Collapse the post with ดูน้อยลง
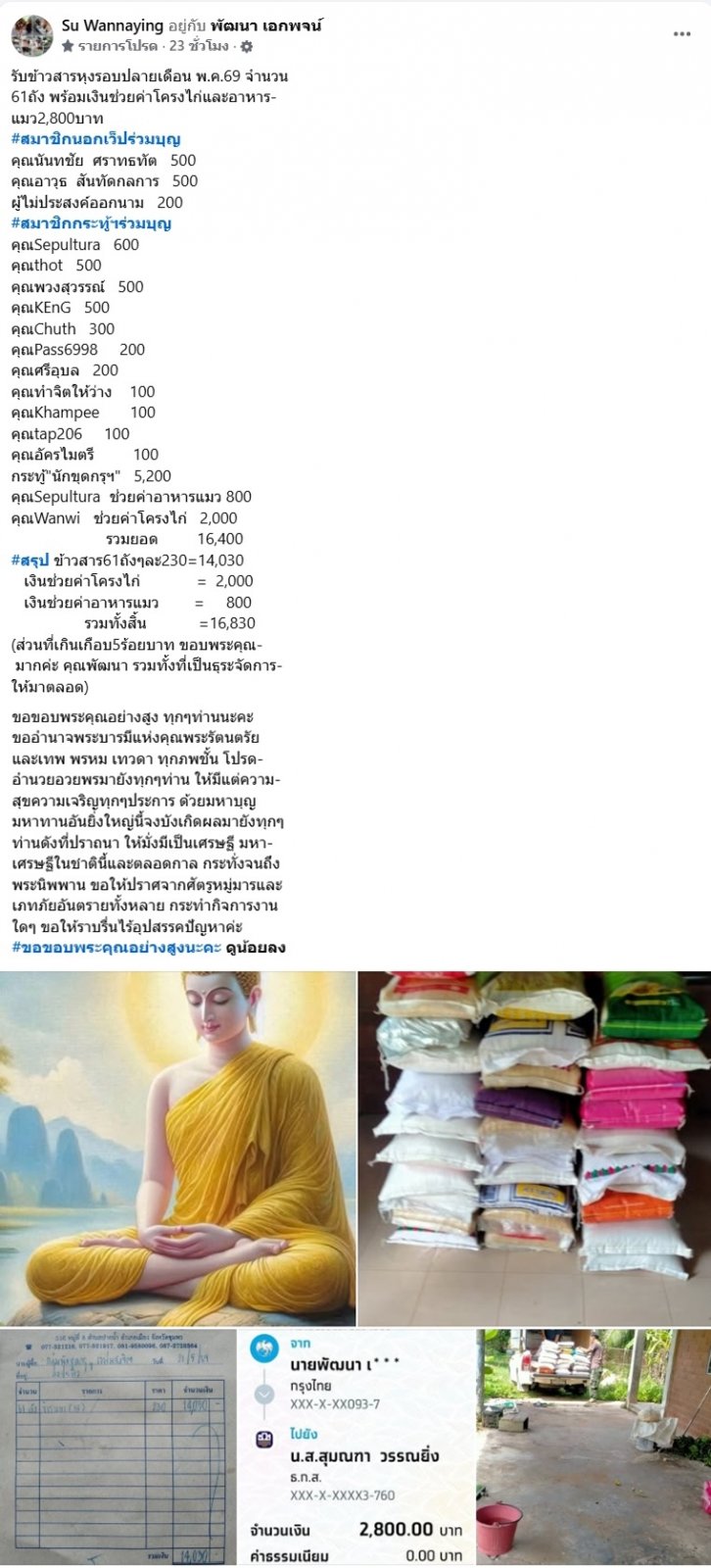The height and width of the screenshot is (1568, 711). [256, 948]
